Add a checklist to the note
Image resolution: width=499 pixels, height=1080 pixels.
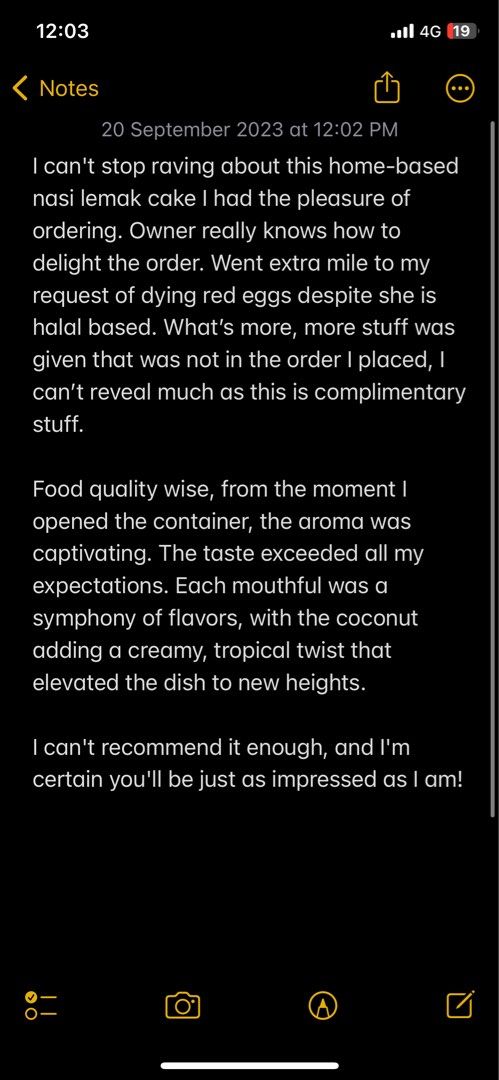41,1006
